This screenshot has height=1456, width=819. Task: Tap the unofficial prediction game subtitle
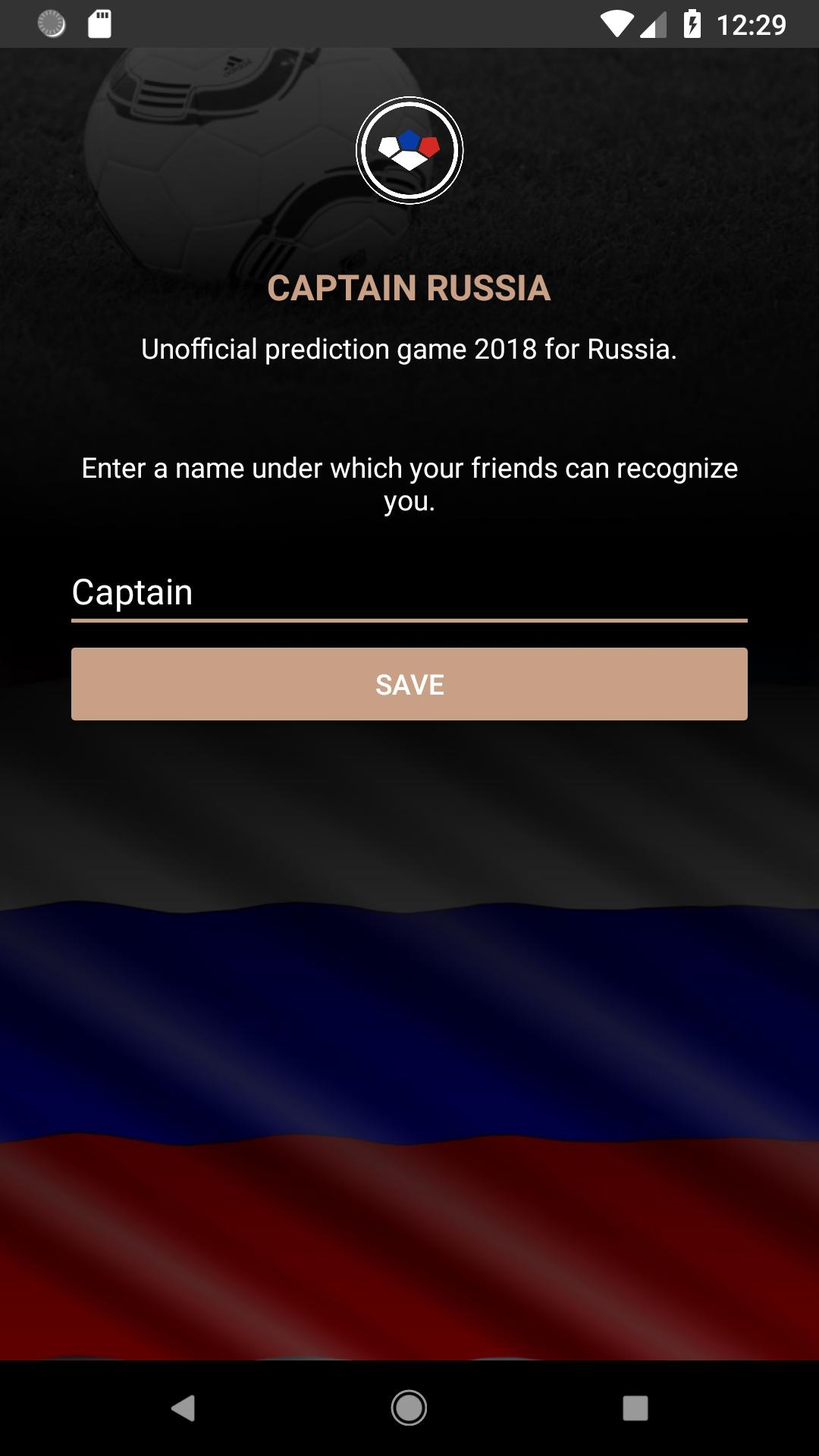(409, 350)
